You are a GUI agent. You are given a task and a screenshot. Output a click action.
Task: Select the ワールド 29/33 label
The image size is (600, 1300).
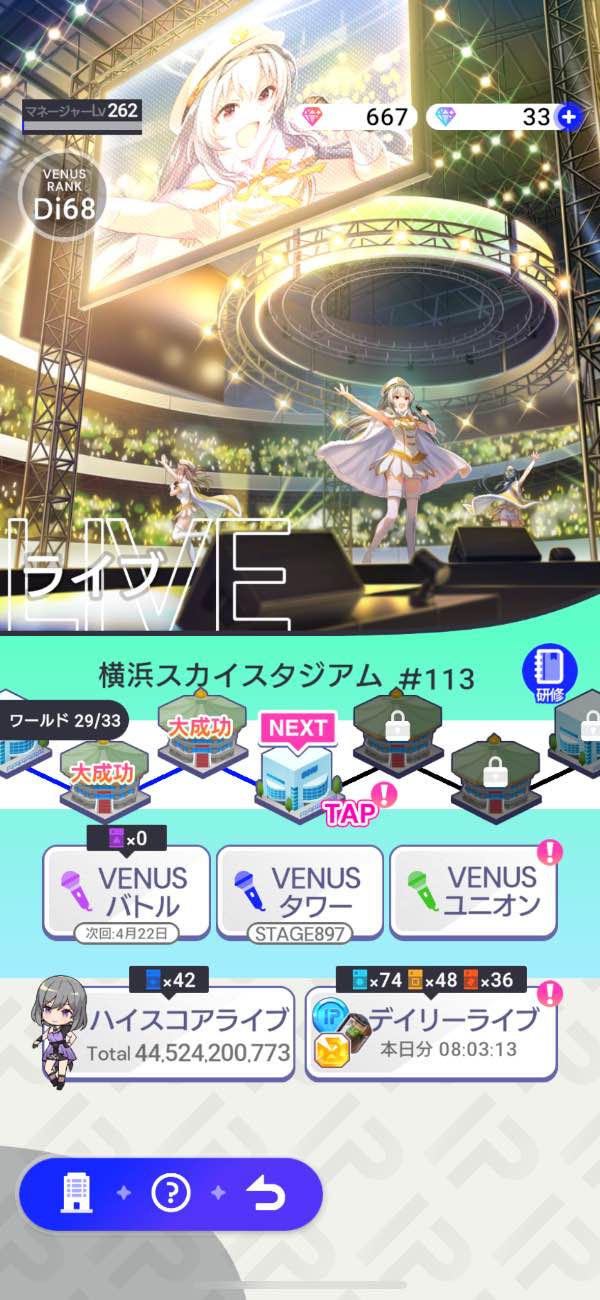(x=65, y=720)
